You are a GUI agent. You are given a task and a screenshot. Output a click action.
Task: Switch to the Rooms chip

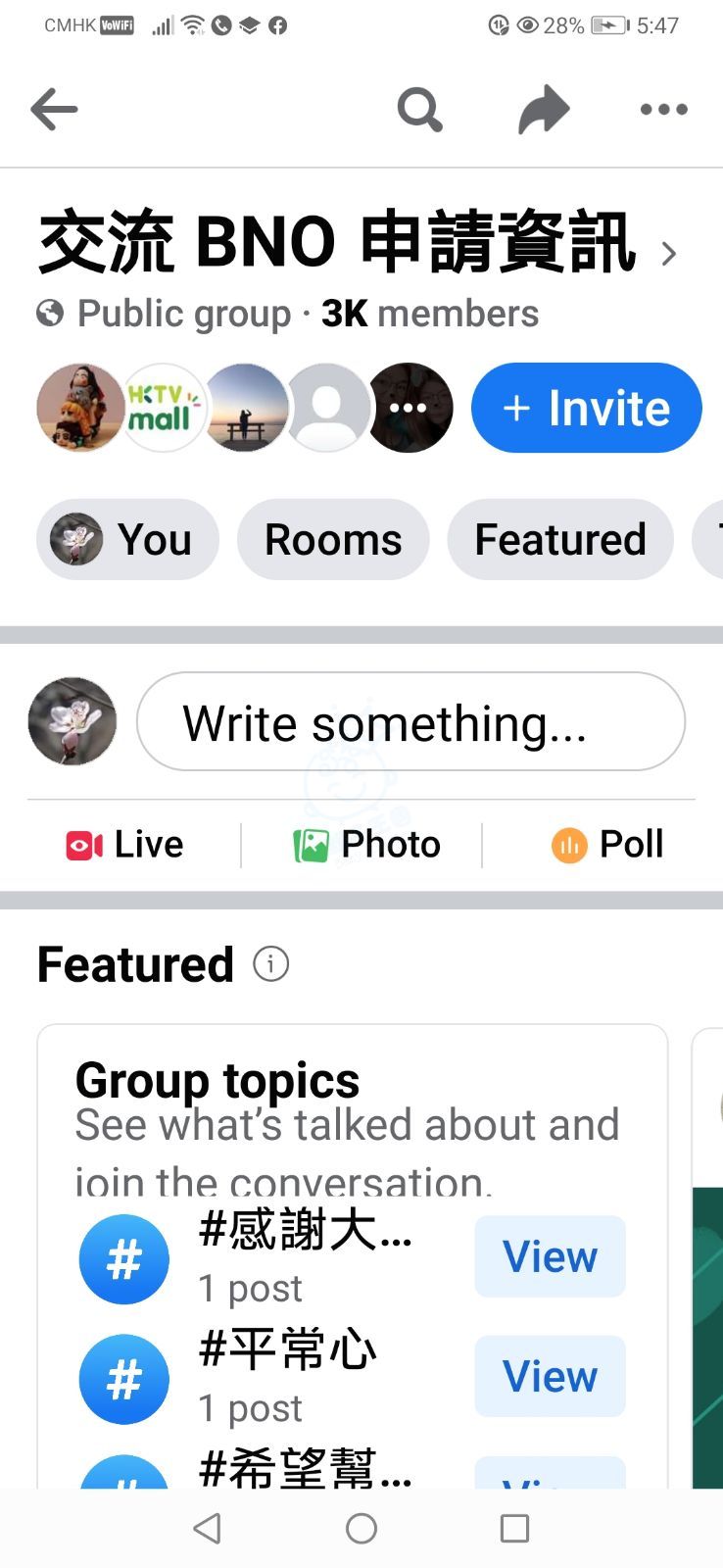[333, 539]
